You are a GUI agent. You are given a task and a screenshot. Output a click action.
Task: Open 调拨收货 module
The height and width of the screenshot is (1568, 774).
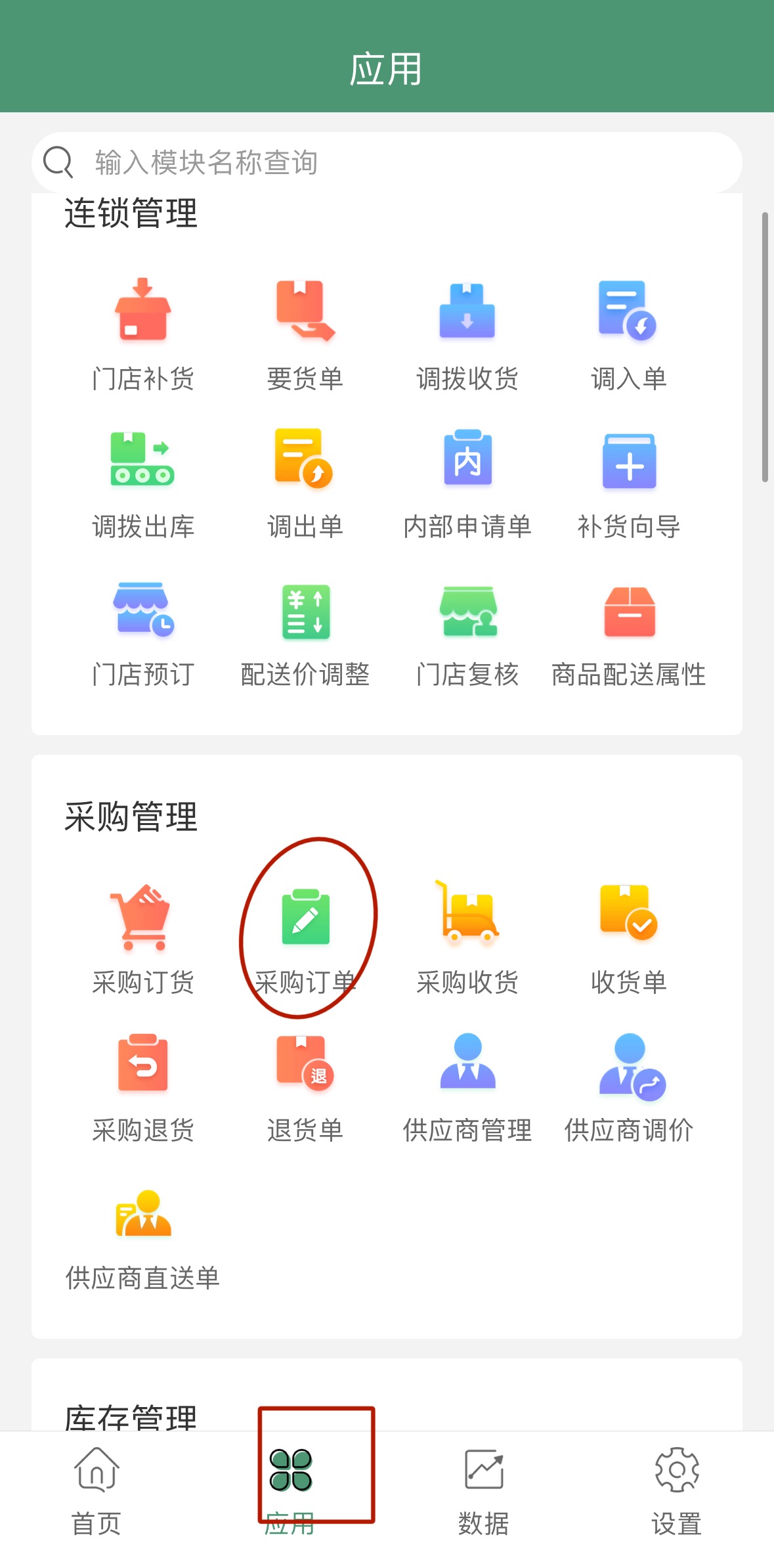pos(467,335)
